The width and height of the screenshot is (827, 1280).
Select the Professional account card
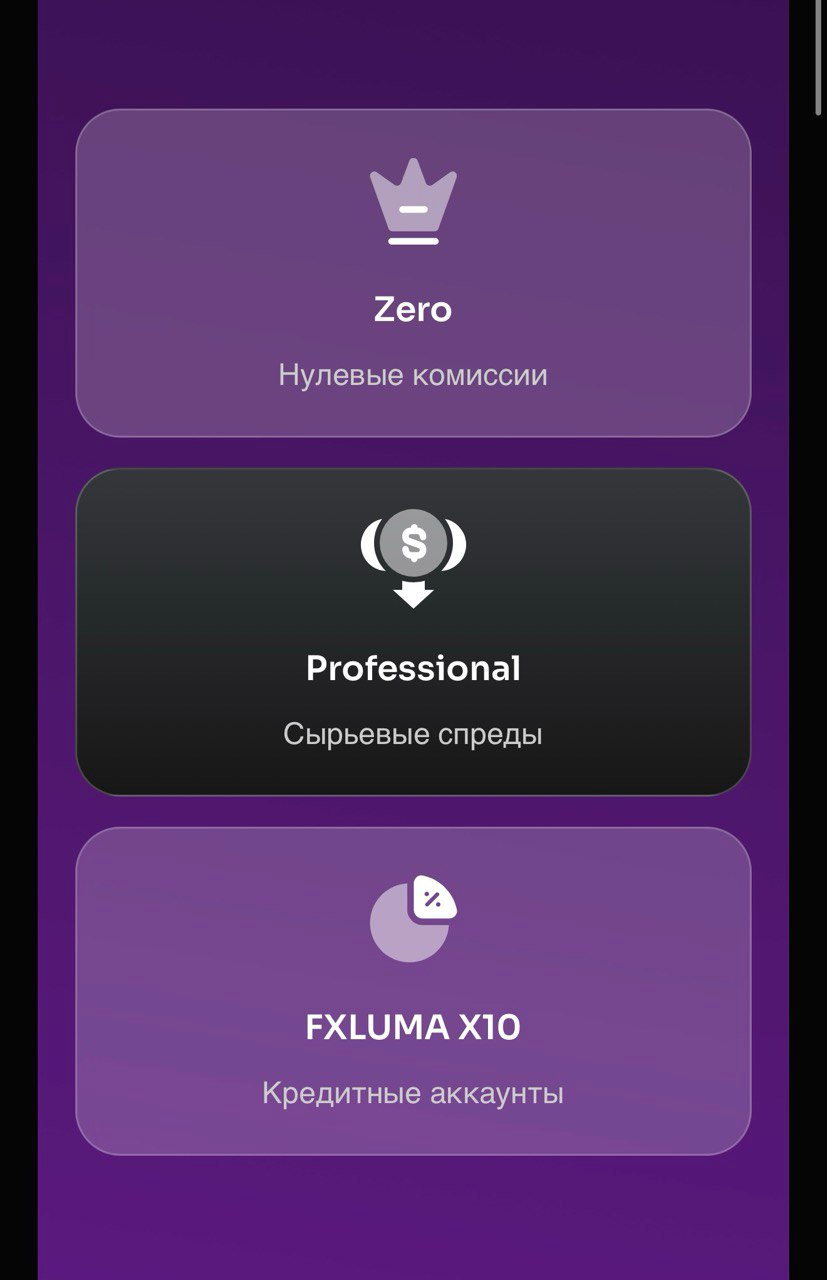(x=413, y=632)
